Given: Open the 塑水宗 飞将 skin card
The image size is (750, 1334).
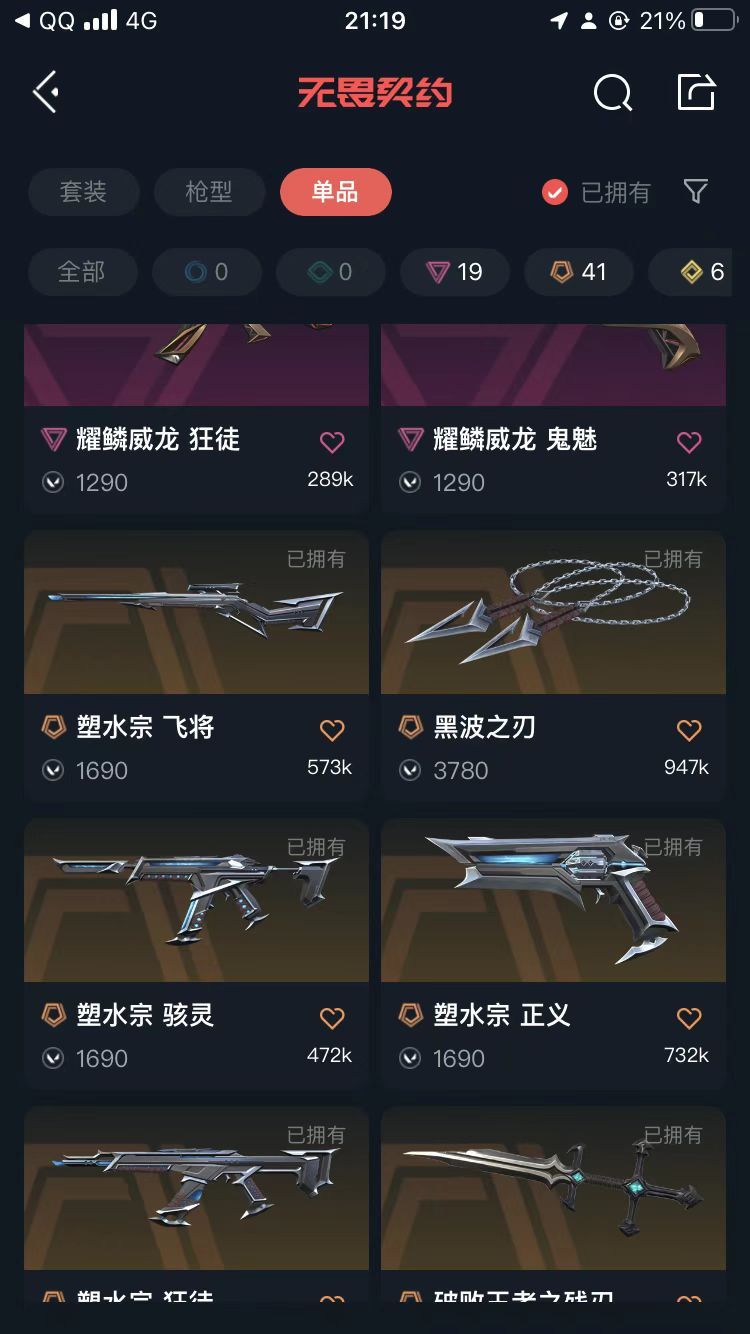Looking at the screenshot, I should coord(196,666).
